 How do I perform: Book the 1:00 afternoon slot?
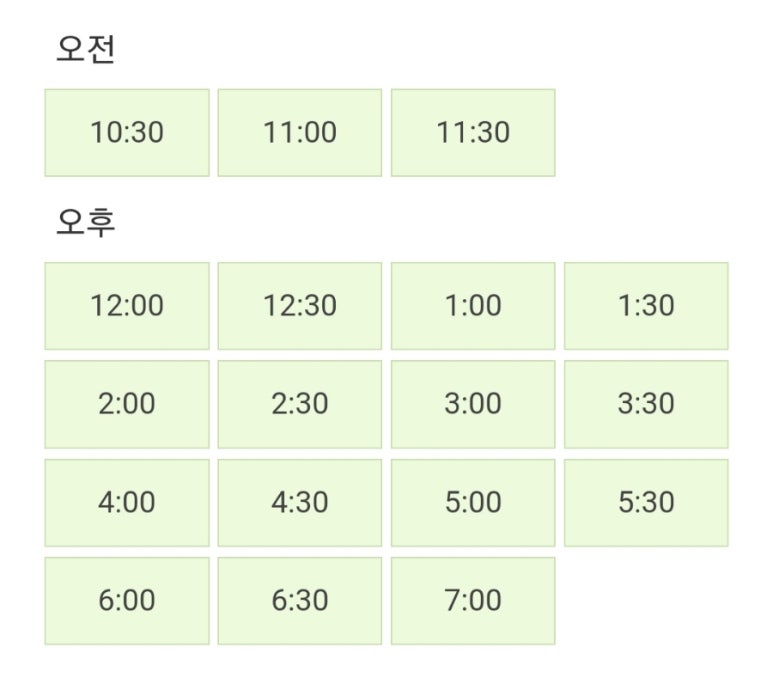[x=473, y=306]
